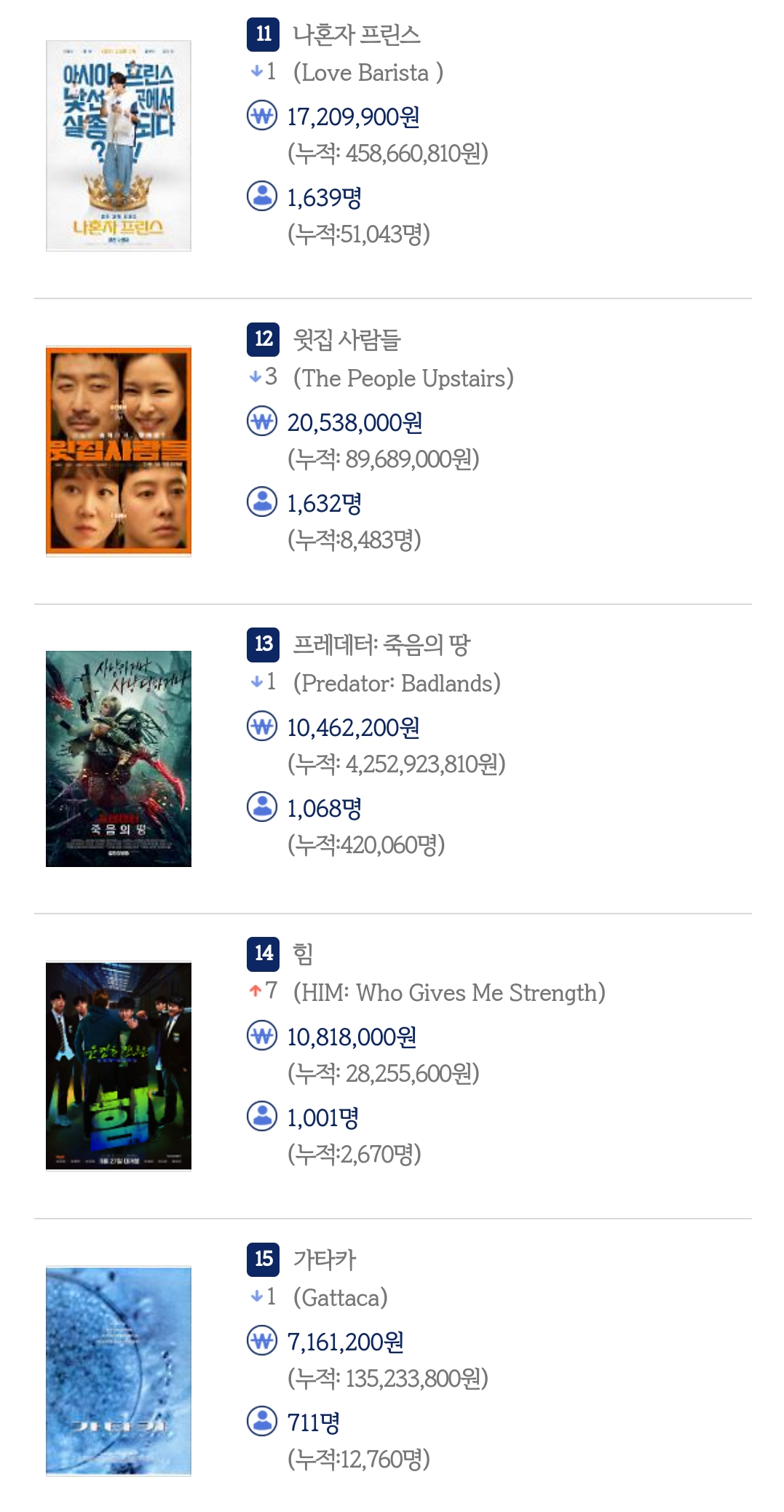Viewport: 784px width, 1512px height.
Task: Open the 나혼자 프린스 movie poster
Action: click(119, 146)
